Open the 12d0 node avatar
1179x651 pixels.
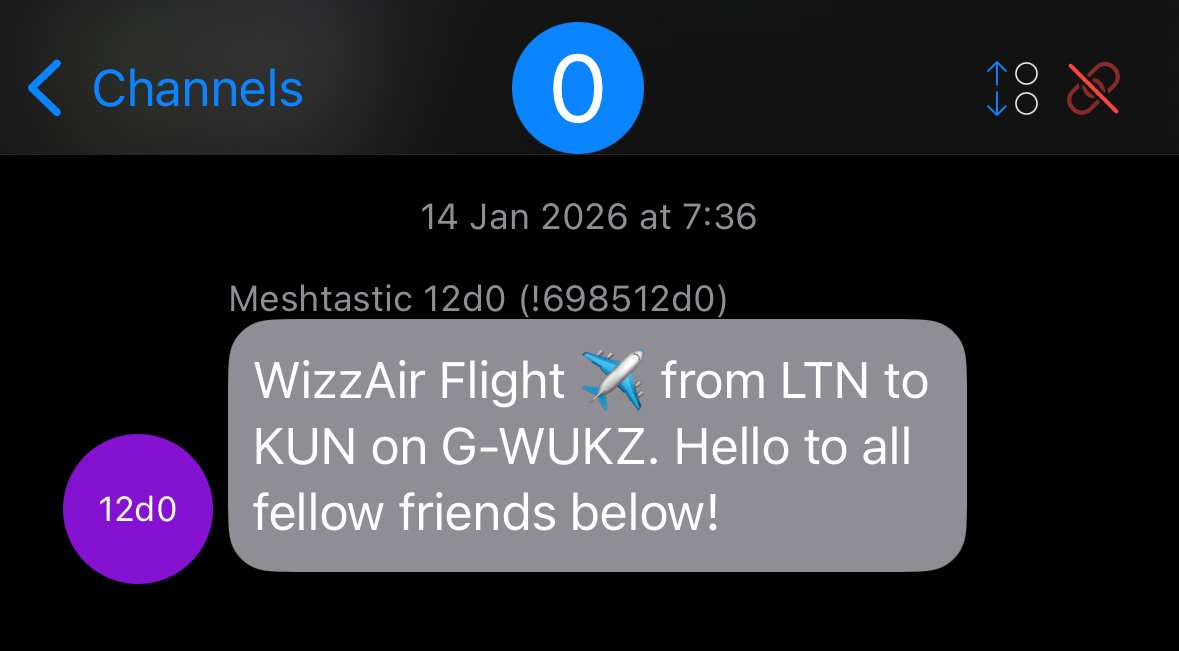click(138, 509)
